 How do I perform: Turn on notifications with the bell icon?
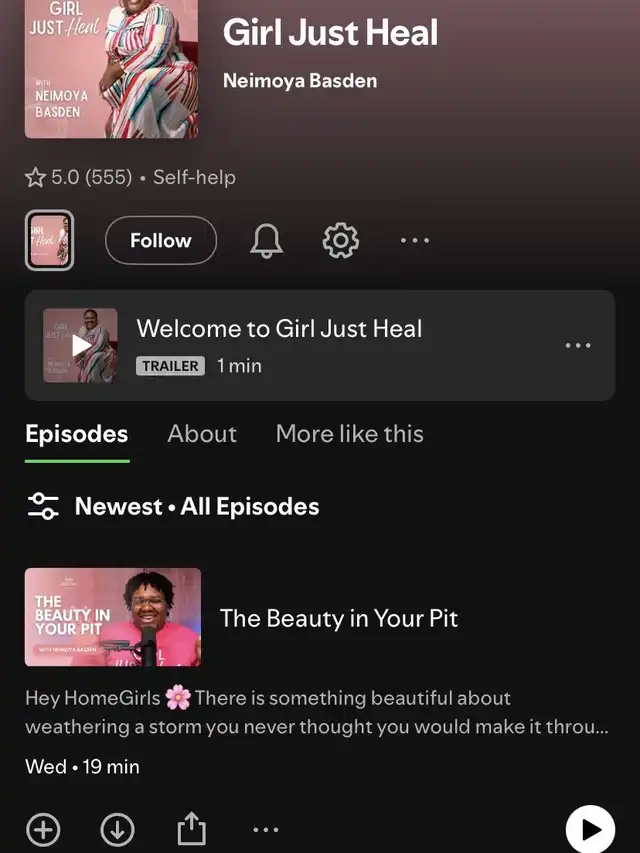pos(266,240)
